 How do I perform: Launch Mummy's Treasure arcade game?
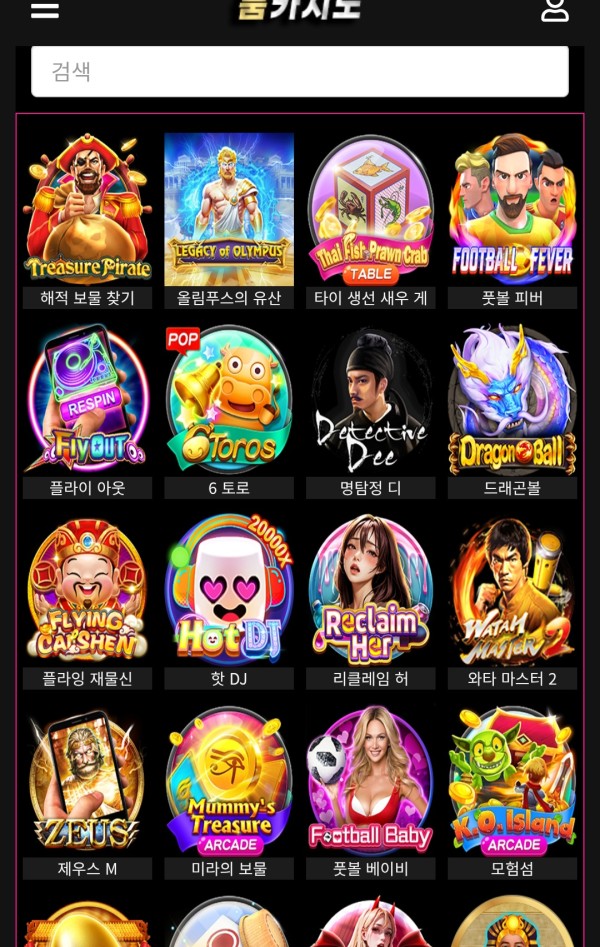pos(229,781)
